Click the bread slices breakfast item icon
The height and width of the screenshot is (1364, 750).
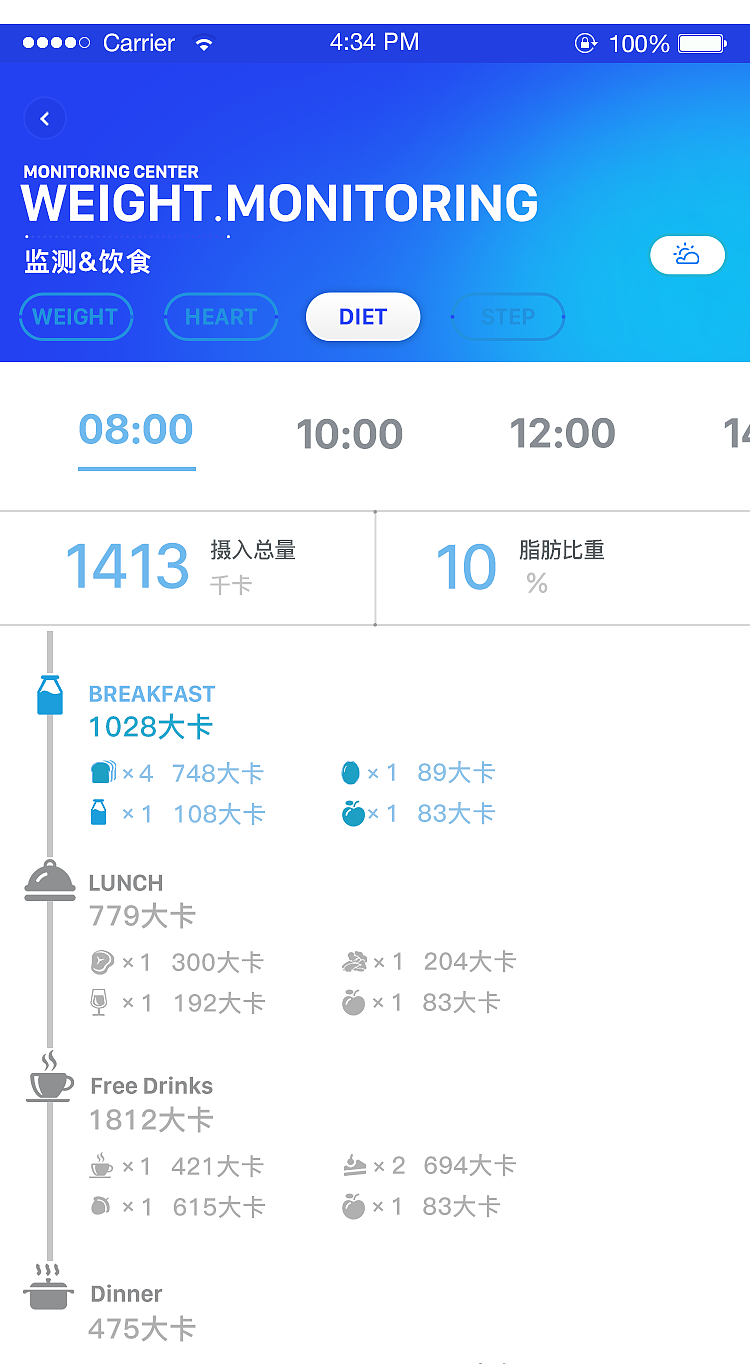[x=100, y=772]
